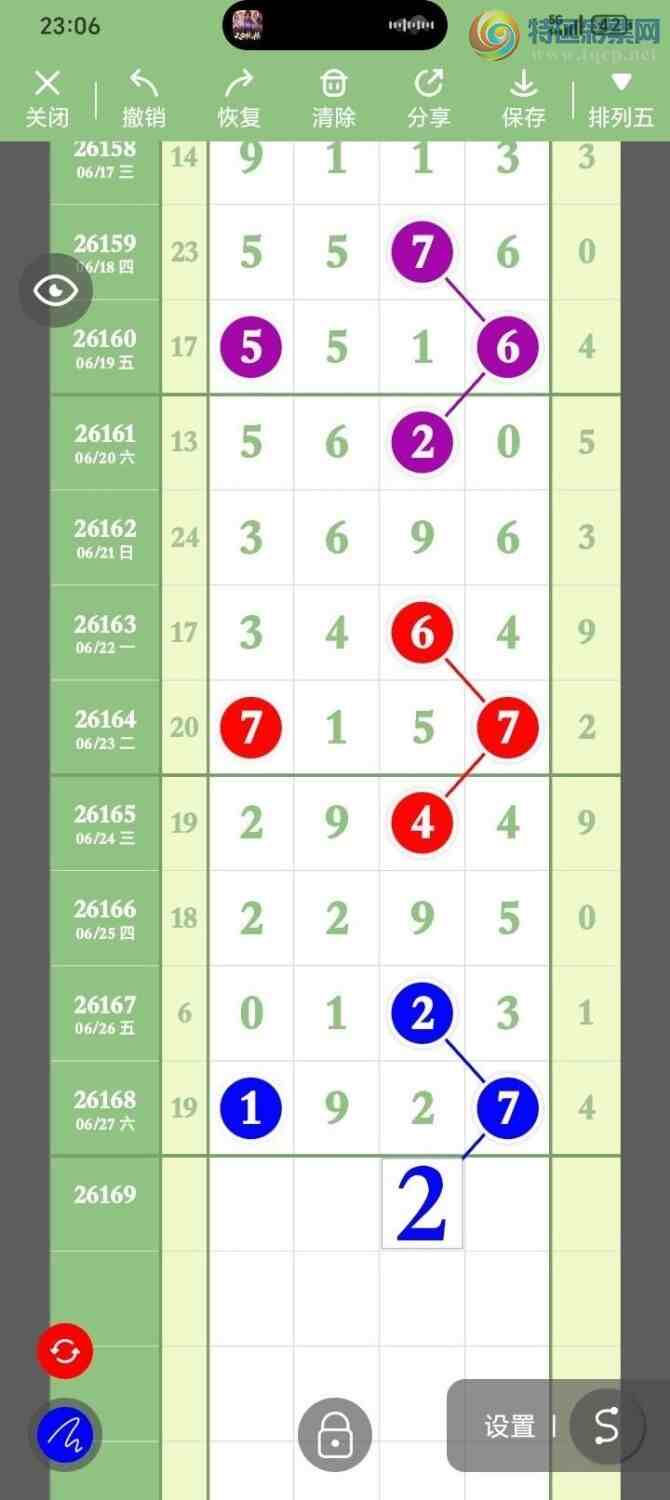670x1500 pixels.
Task: Share the chart via 分享
Action: tap(429, 99)
